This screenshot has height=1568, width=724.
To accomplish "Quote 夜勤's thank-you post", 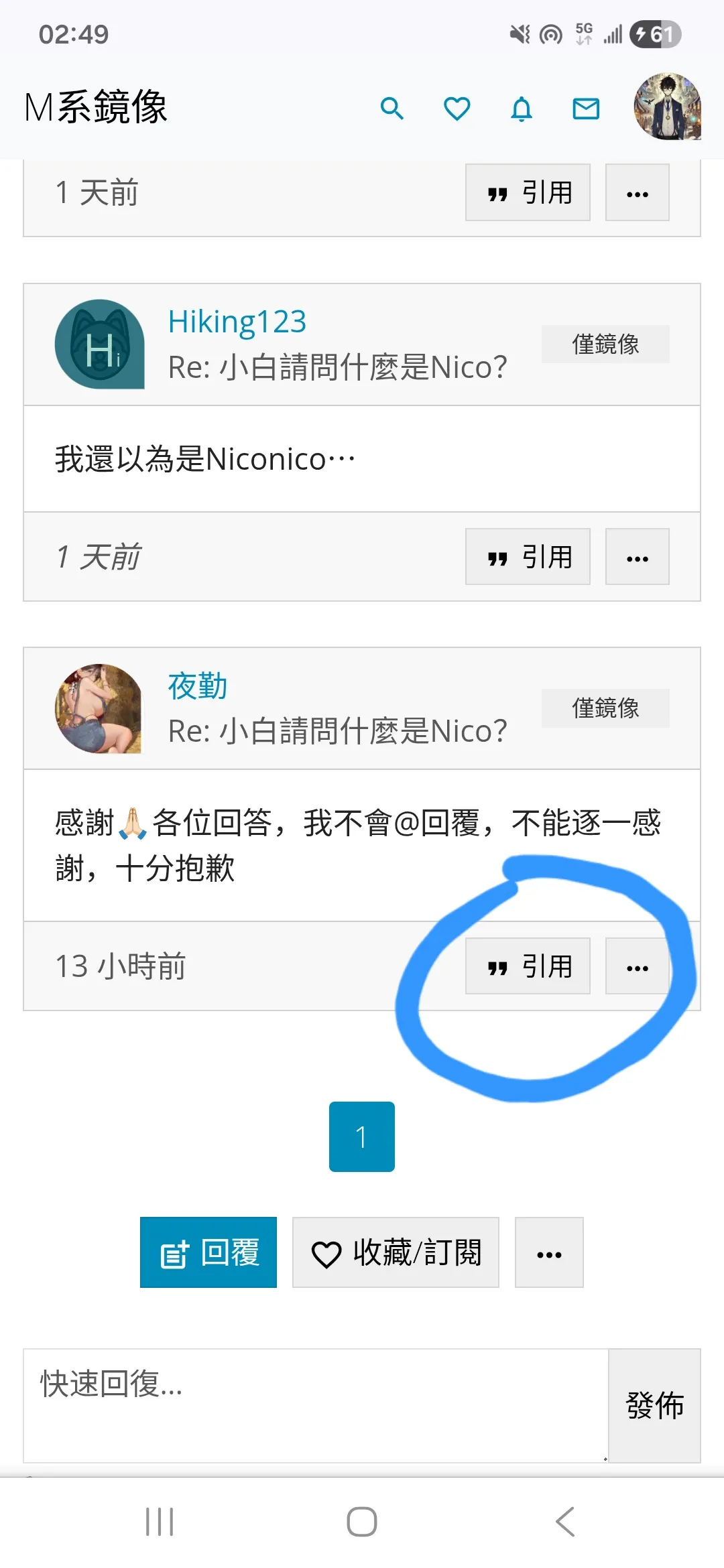I will coord(528,966).
